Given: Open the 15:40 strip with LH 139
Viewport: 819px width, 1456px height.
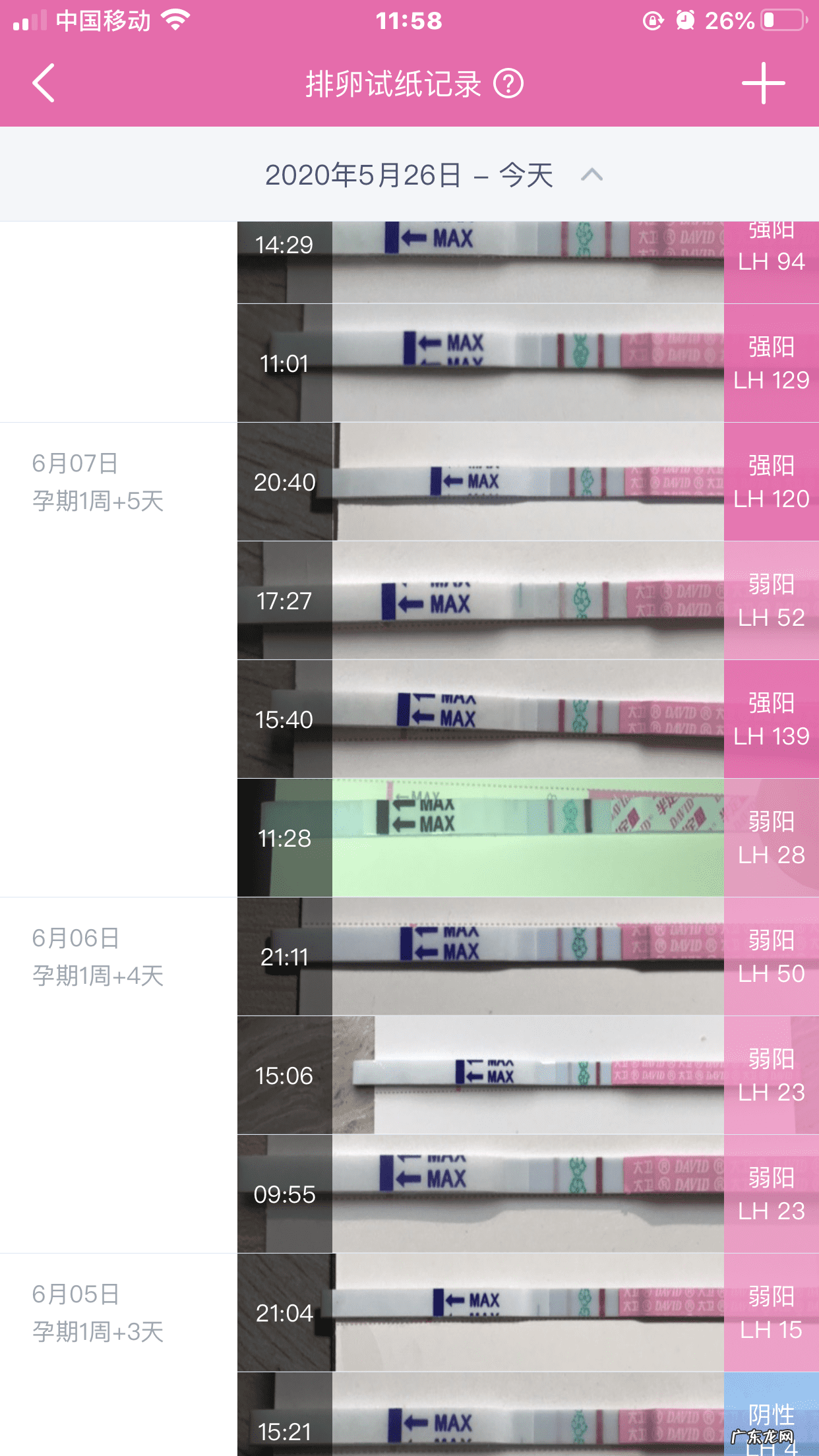Looking at the screenshot, I should coord(462,719).
